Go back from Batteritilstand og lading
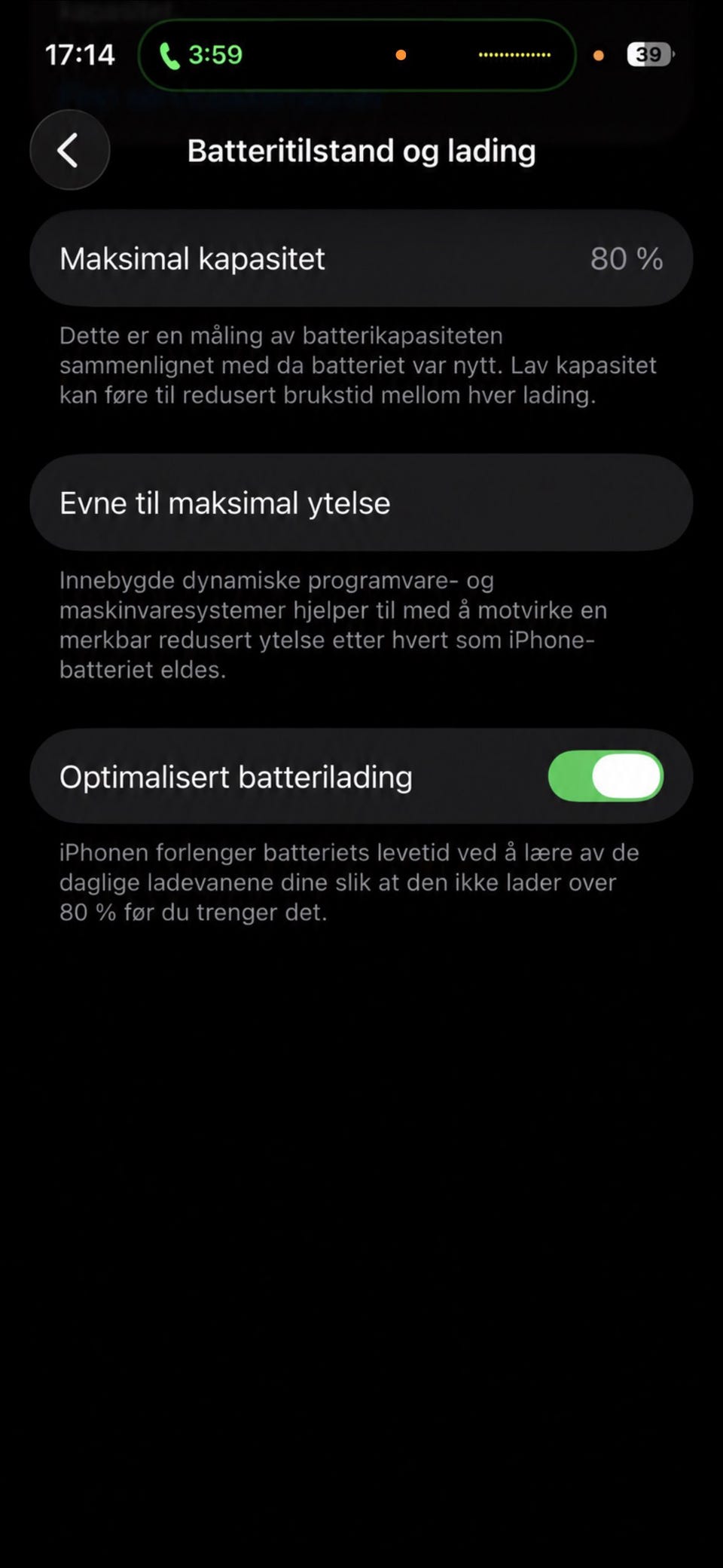This screenshot has width=723, height=1568. click(x=69, y=150)
